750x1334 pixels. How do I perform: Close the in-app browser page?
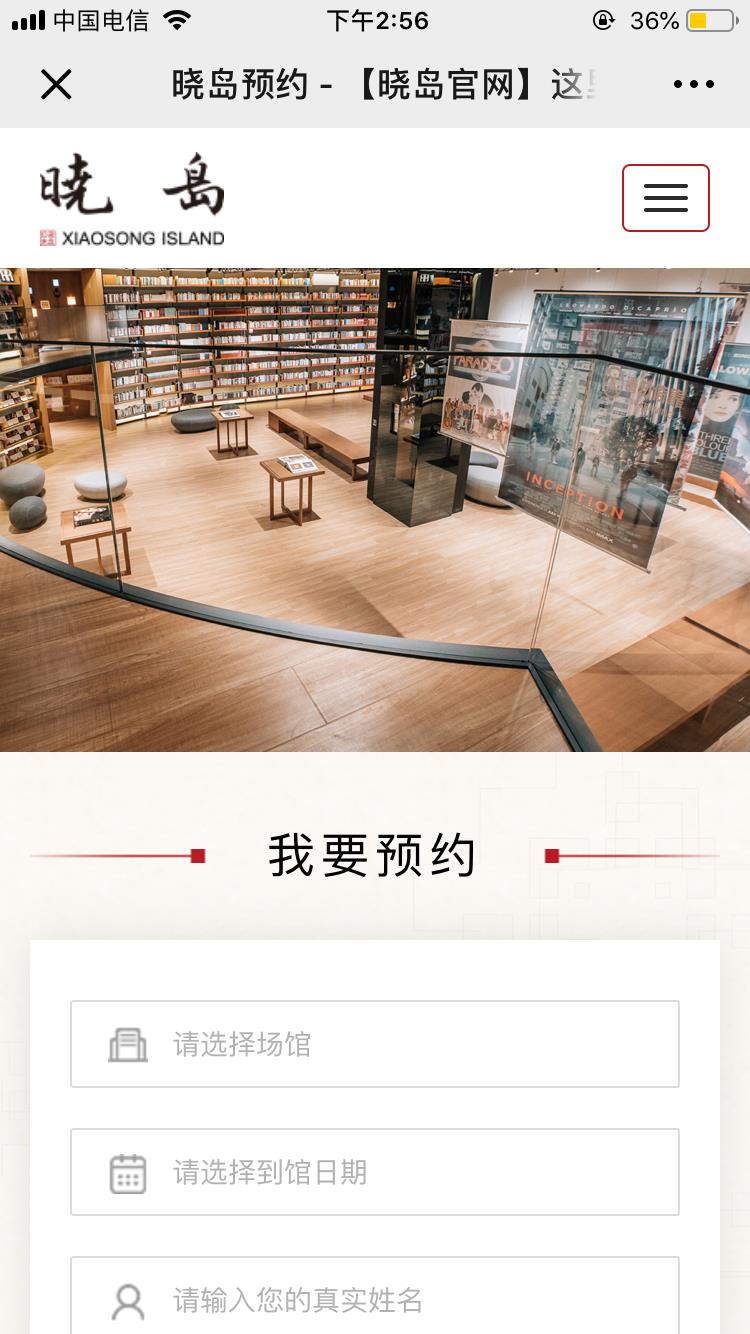pos(56,85)
